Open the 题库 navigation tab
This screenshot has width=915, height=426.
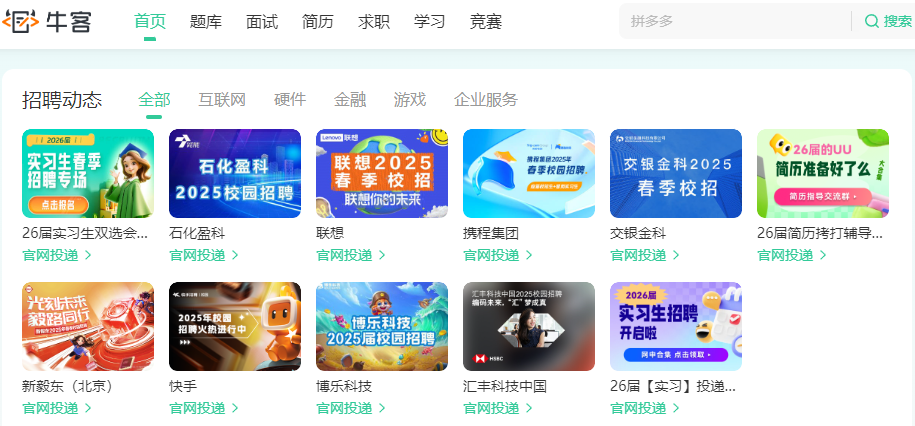click(x=205, y=21)
